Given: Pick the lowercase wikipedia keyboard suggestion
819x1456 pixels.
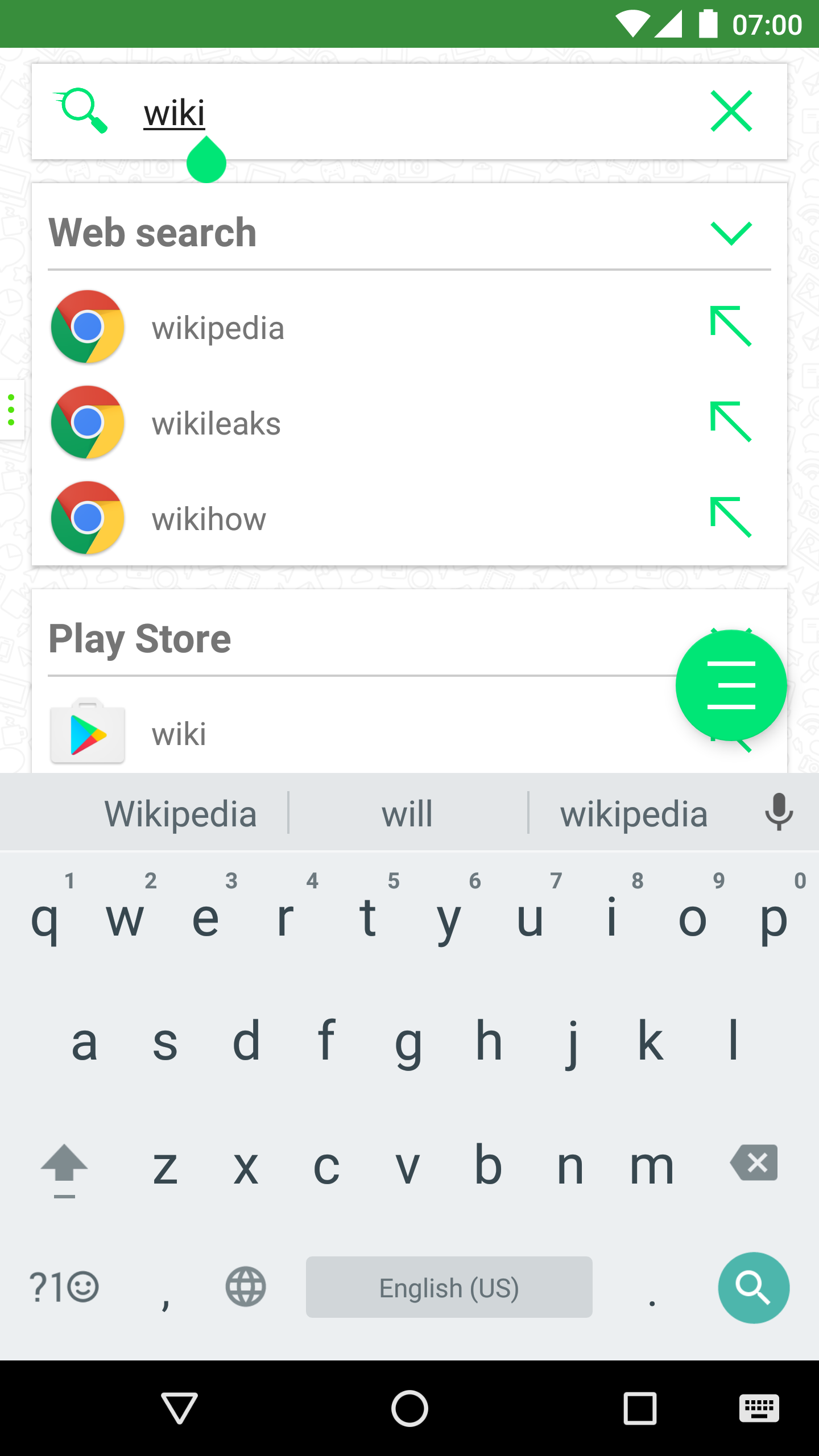Looking at the screenshot, I should click(634, 814).
